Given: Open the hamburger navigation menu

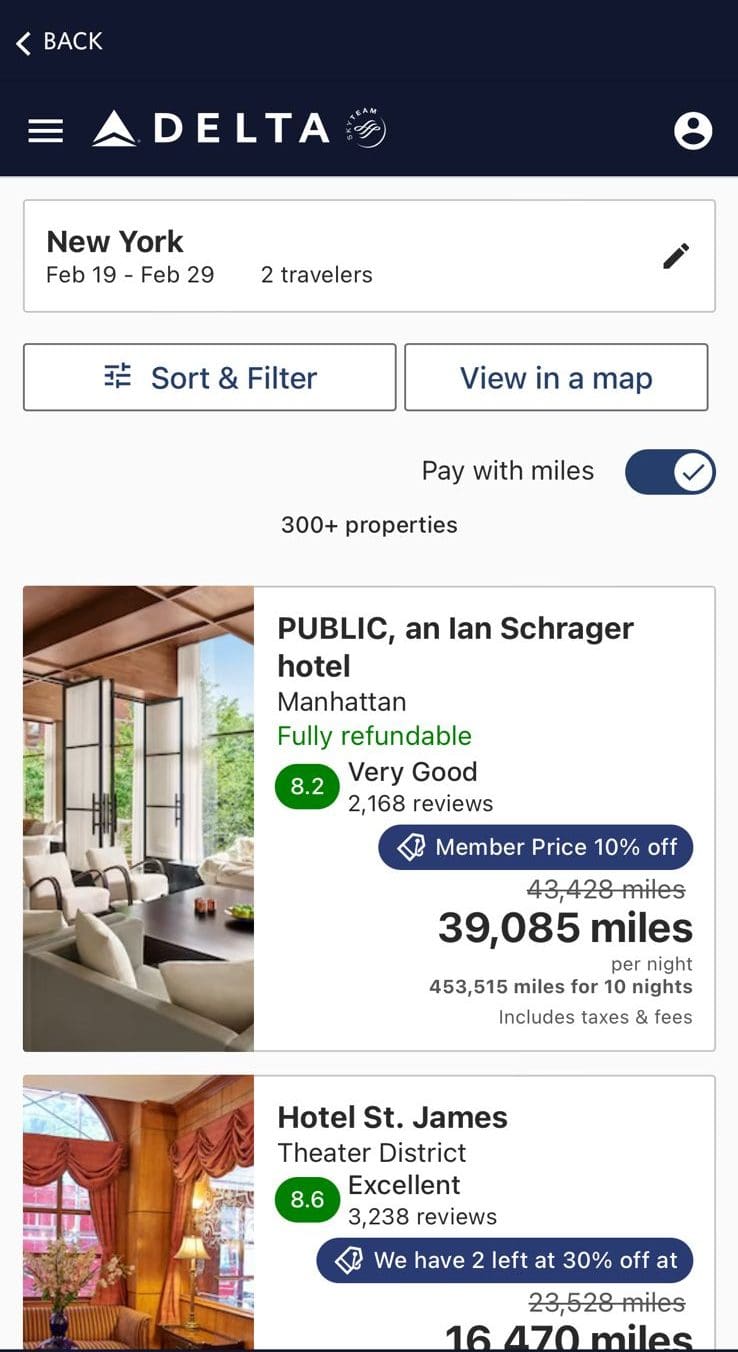Looking at the screenshot, I should pyautogui.click(x=45, y=130).
